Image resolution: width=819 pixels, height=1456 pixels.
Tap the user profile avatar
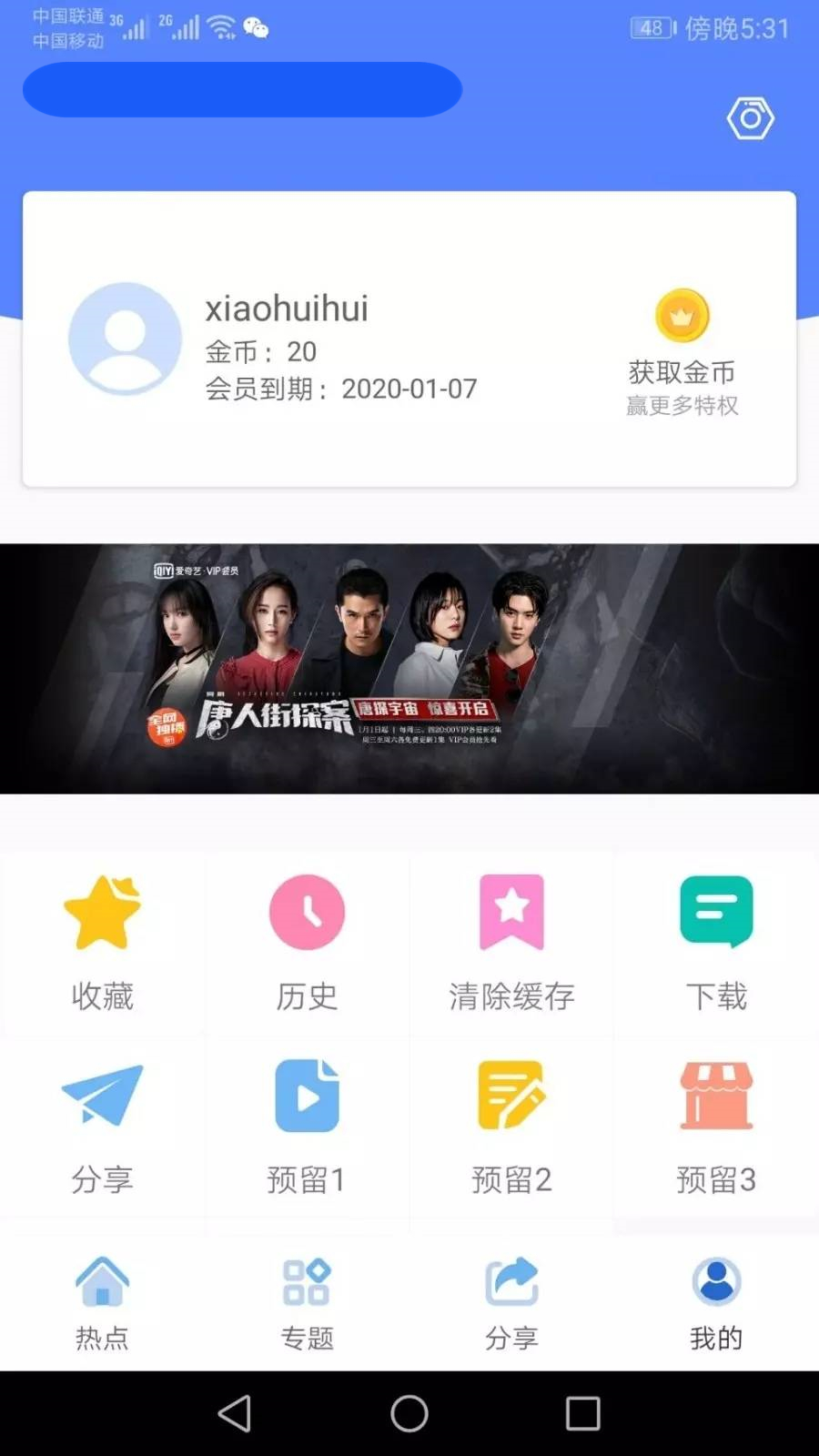click(x=124, y=338)
